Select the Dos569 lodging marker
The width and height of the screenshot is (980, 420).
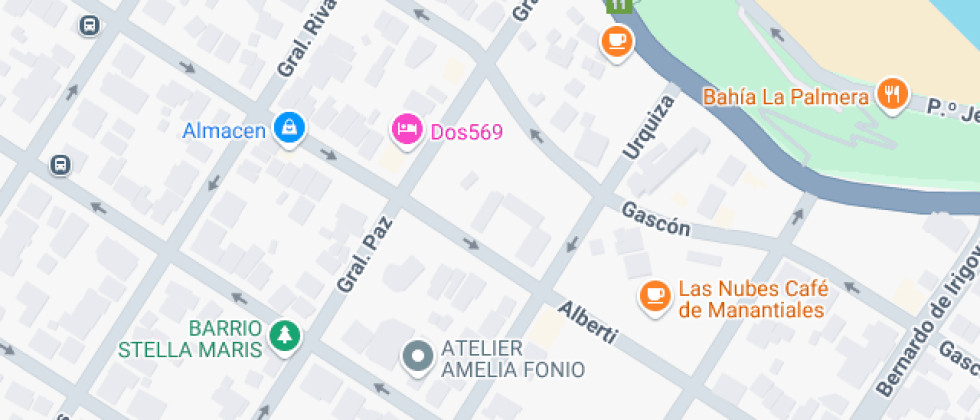click(x=406, y=130)
